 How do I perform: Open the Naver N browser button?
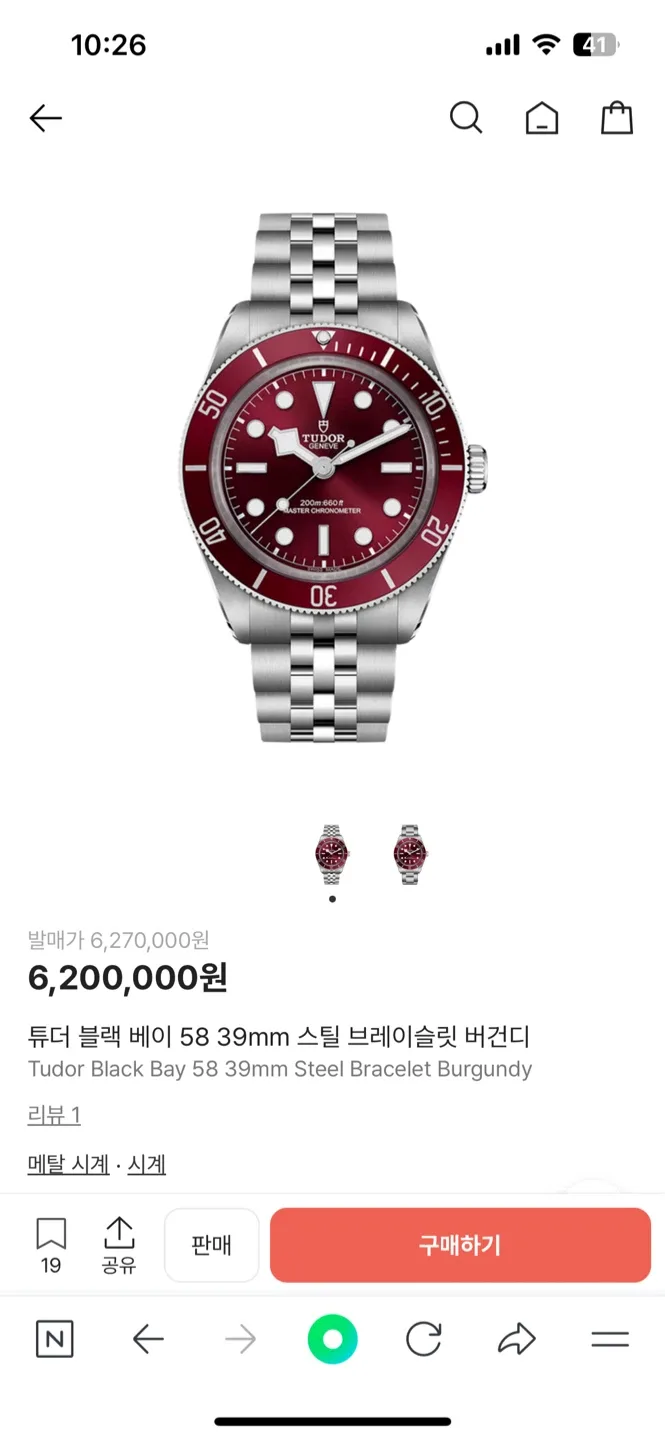(x=55, y=1339)
